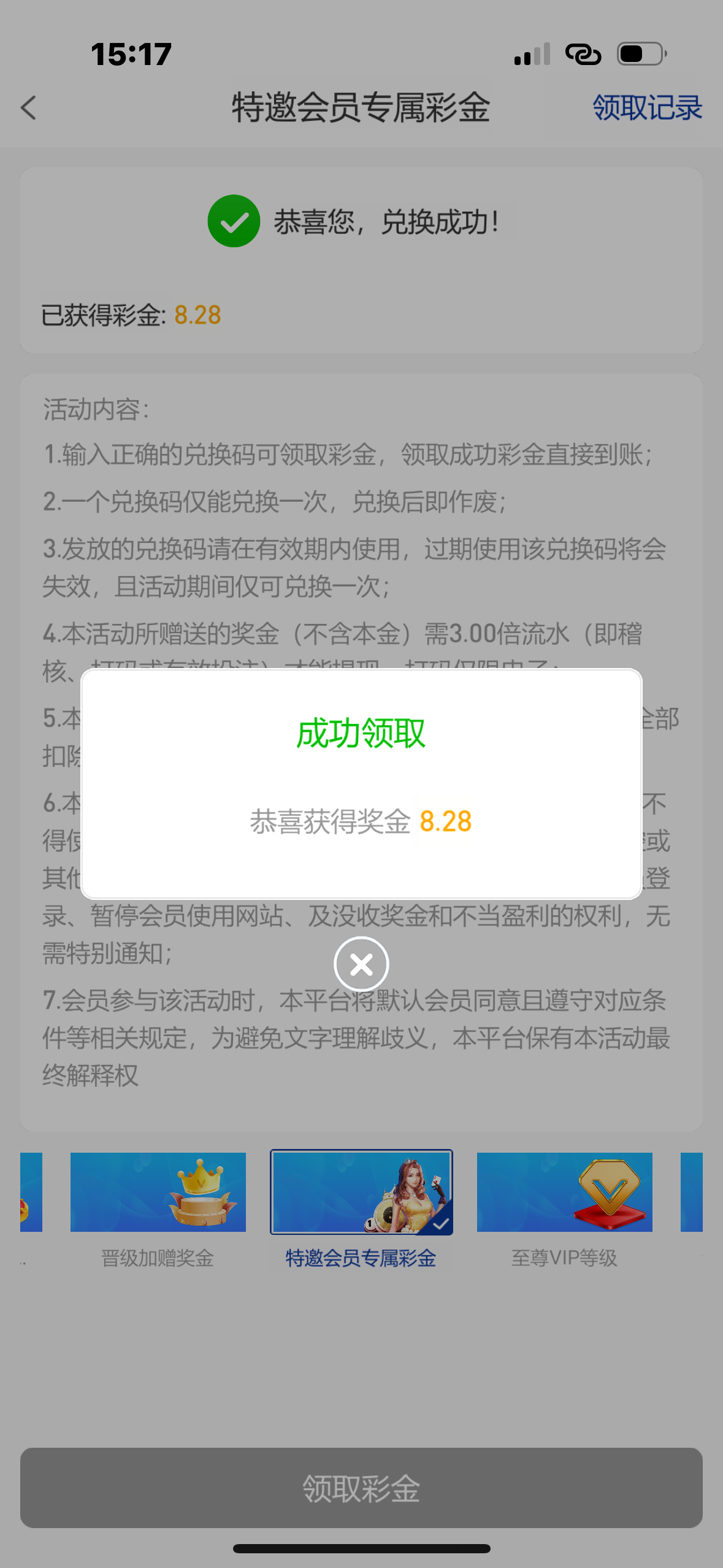Image resolution: width=723 pixels, height=1568 pixels.
Task: Tap the 领取彩金 button
Action: (361, 1488)
